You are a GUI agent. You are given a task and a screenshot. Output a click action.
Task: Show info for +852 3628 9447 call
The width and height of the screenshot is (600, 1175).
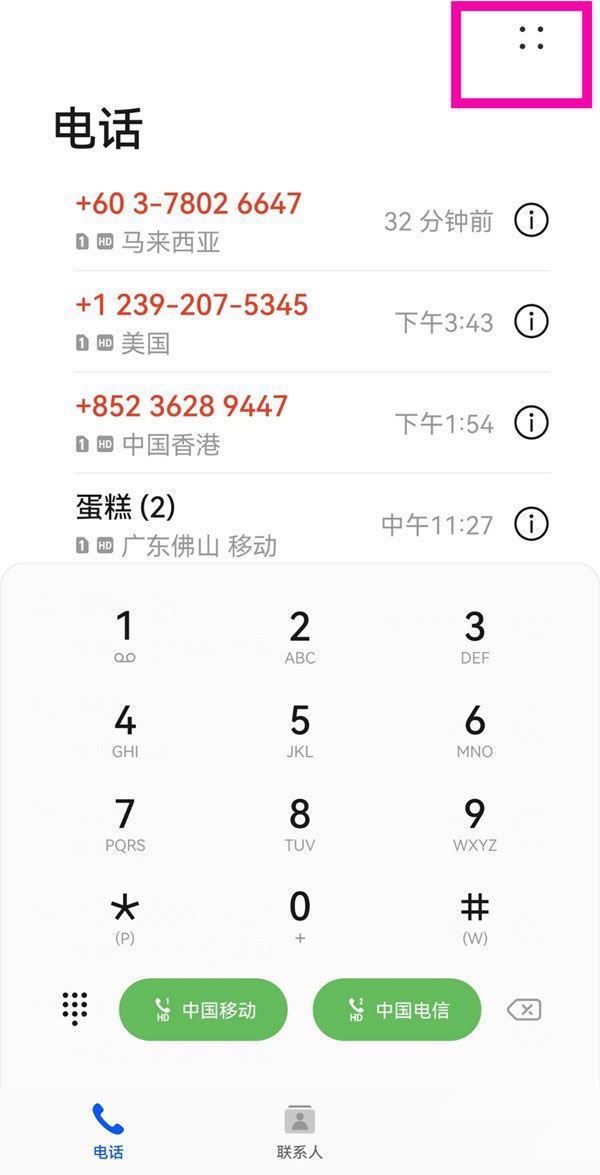coord(531,423)
